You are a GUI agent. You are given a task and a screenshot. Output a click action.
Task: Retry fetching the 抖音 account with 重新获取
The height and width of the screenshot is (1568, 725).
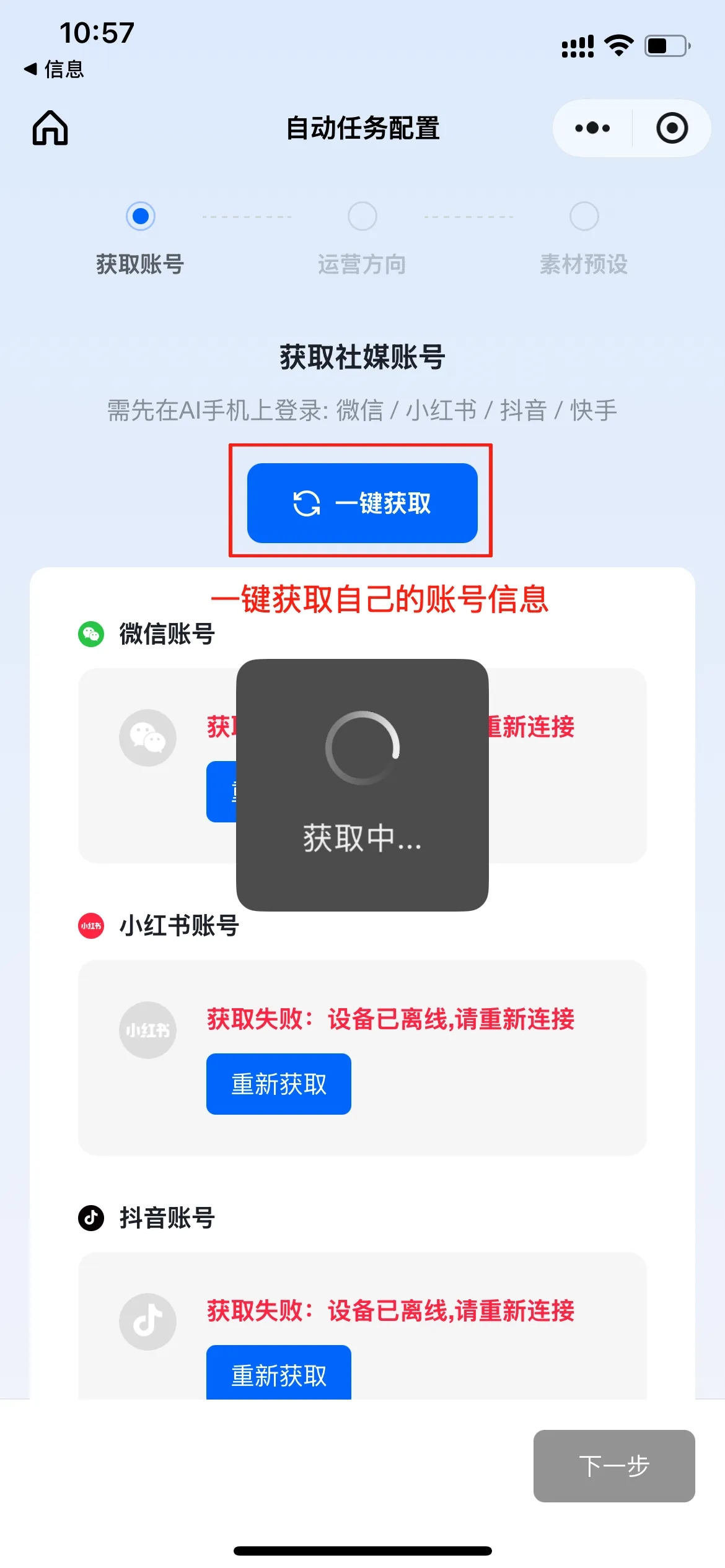pos(279,1374)
